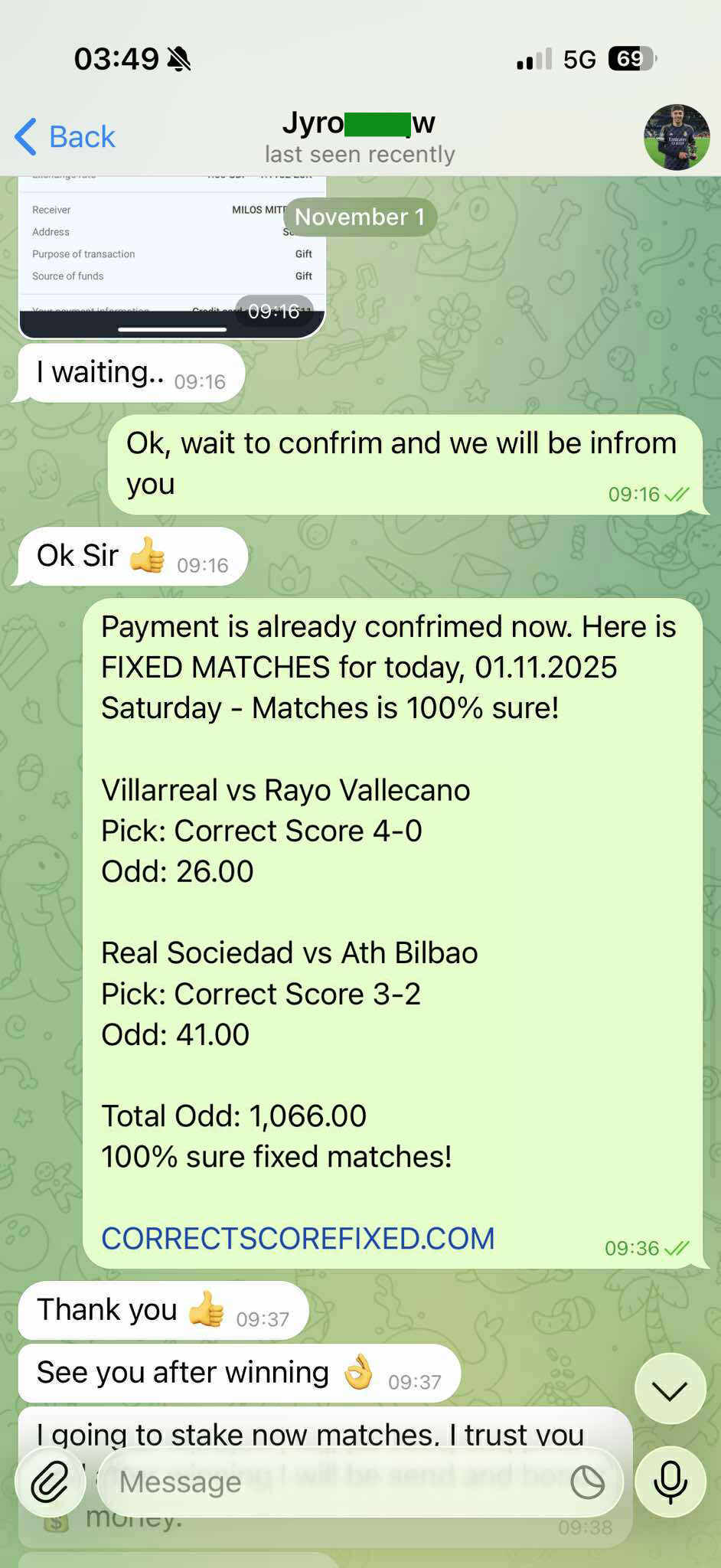
Task: Tap the green double checkmark on 09:36 message
Action: (x=677, y=1248)
